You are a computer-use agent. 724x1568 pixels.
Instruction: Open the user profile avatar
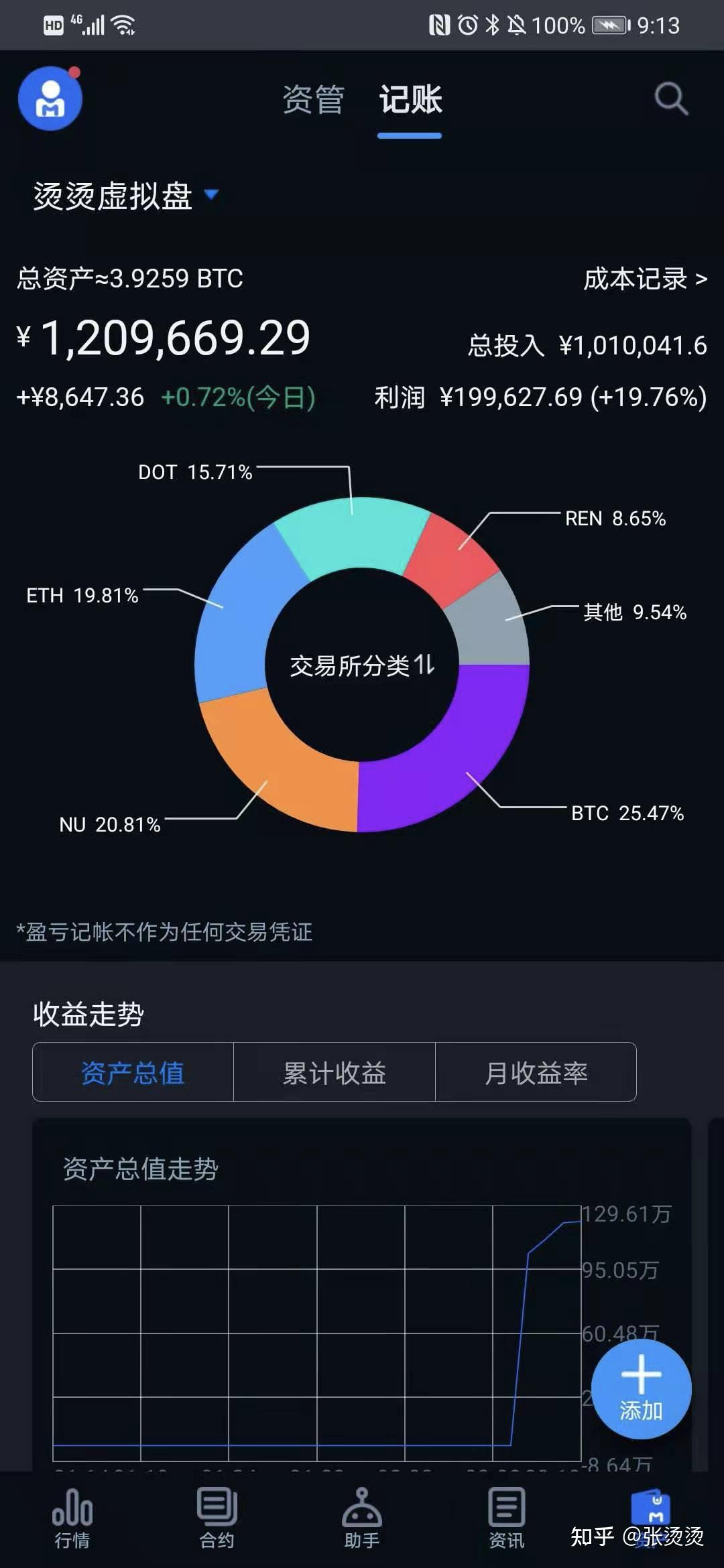[50, 98]
